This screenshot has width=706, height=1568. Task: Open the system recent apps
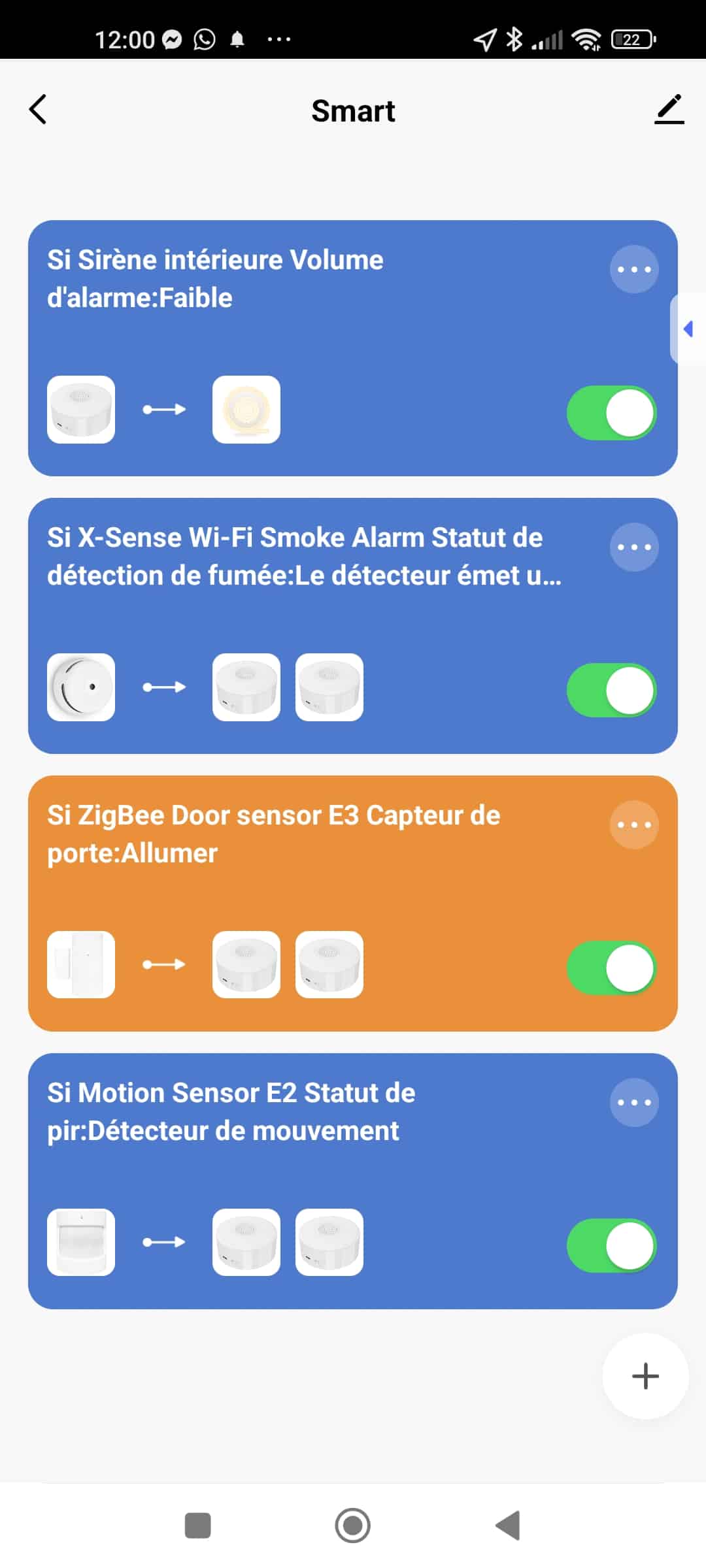198,1526
